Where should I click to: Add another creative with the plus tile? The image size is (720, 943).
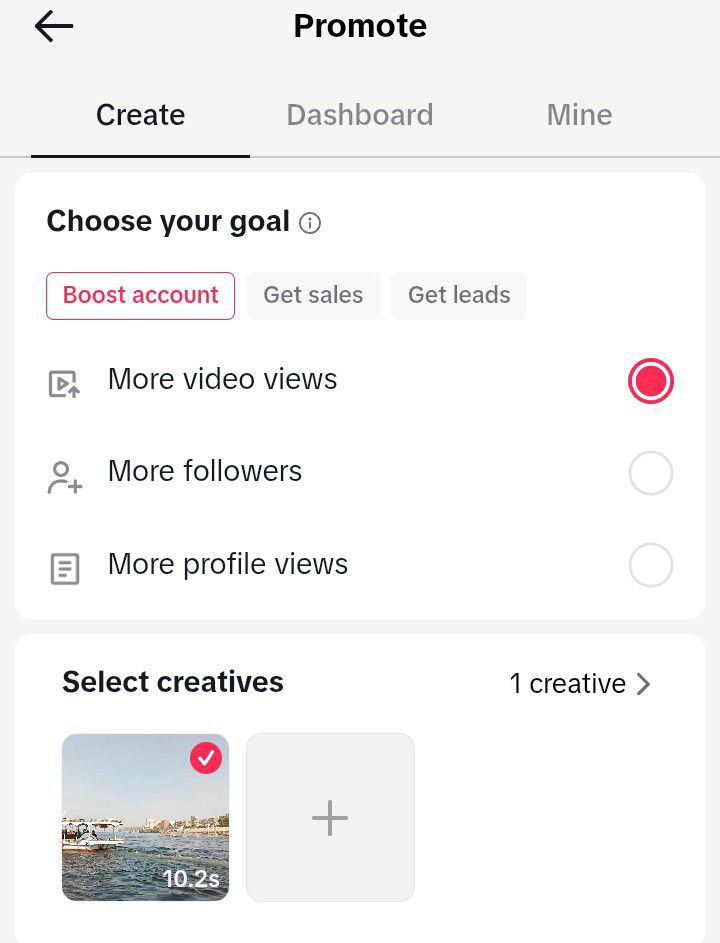(x=330, y=818)
